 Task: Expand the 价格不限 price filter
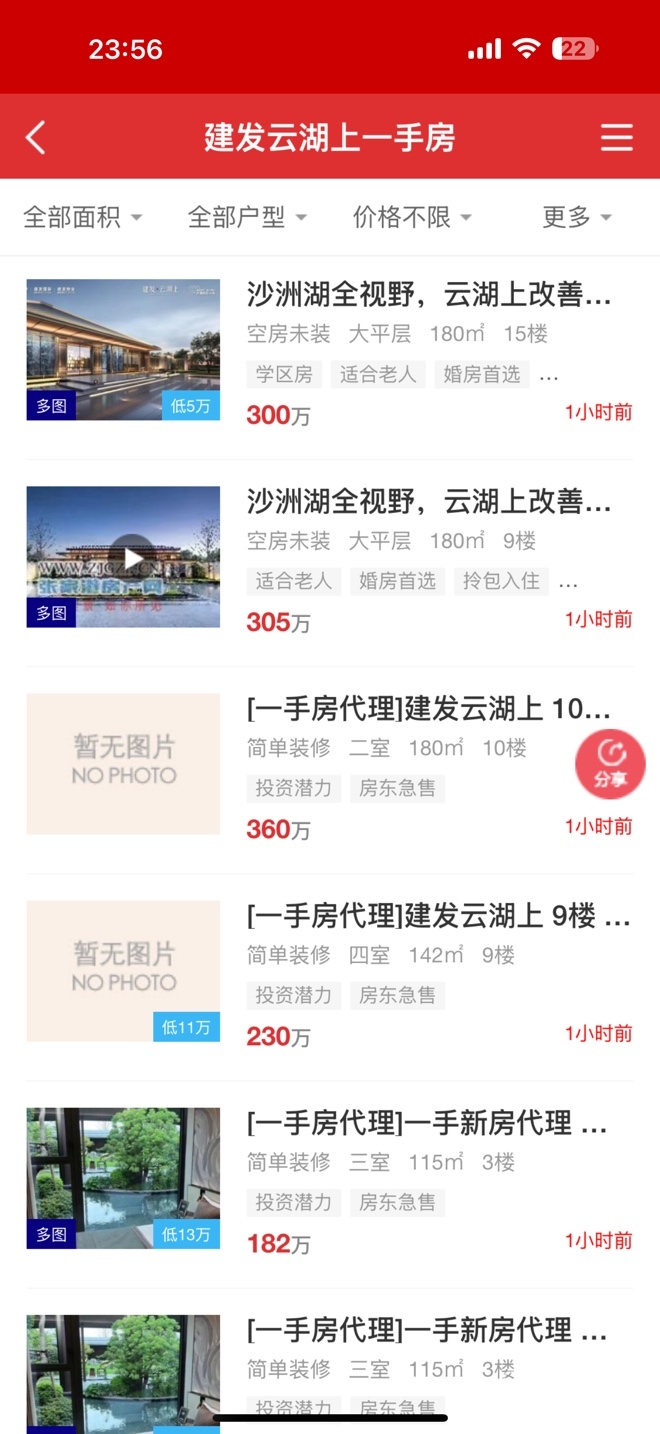[411, 217]
